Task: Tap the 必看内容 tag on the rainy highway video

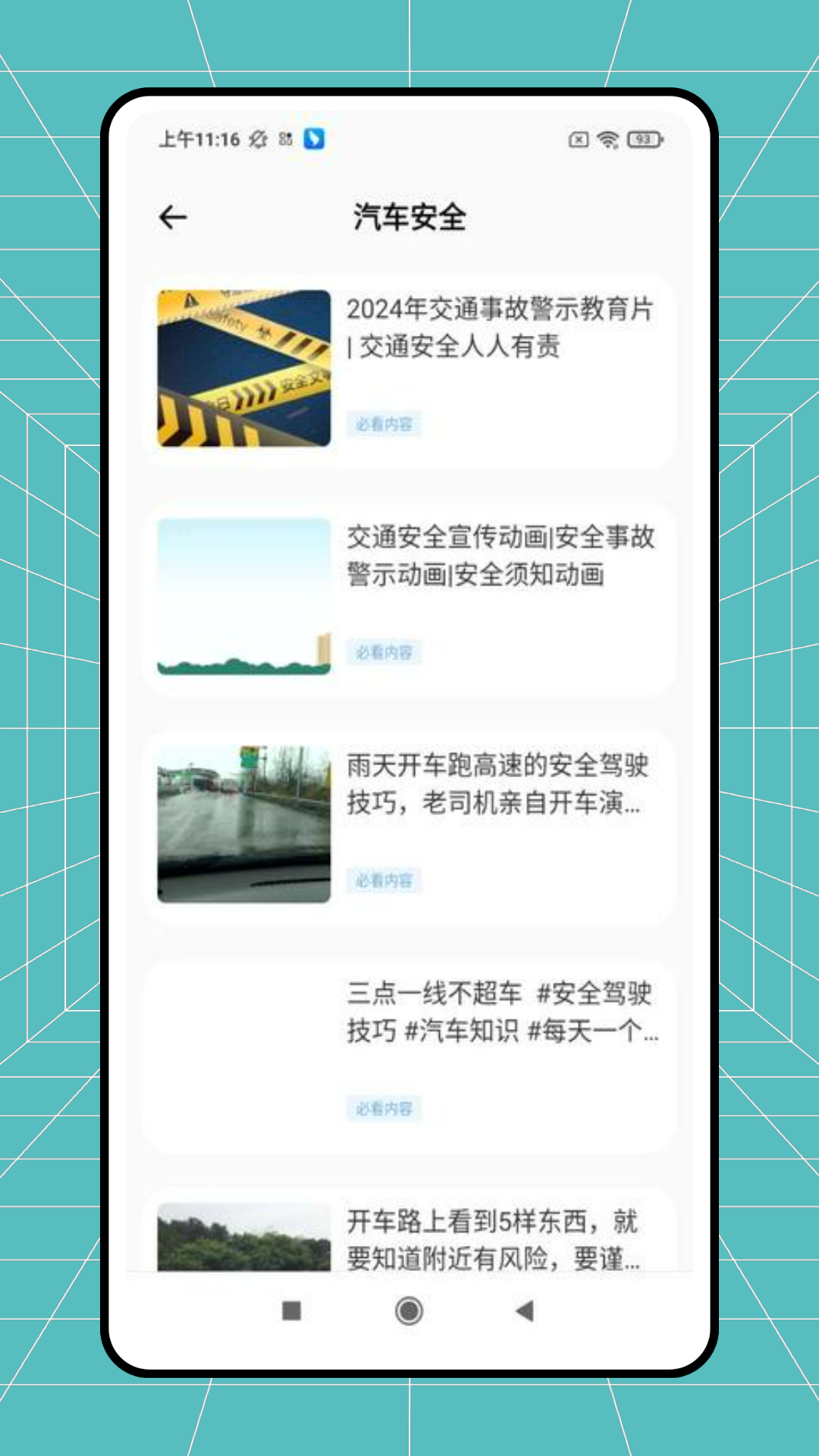Action: (384, 880)
